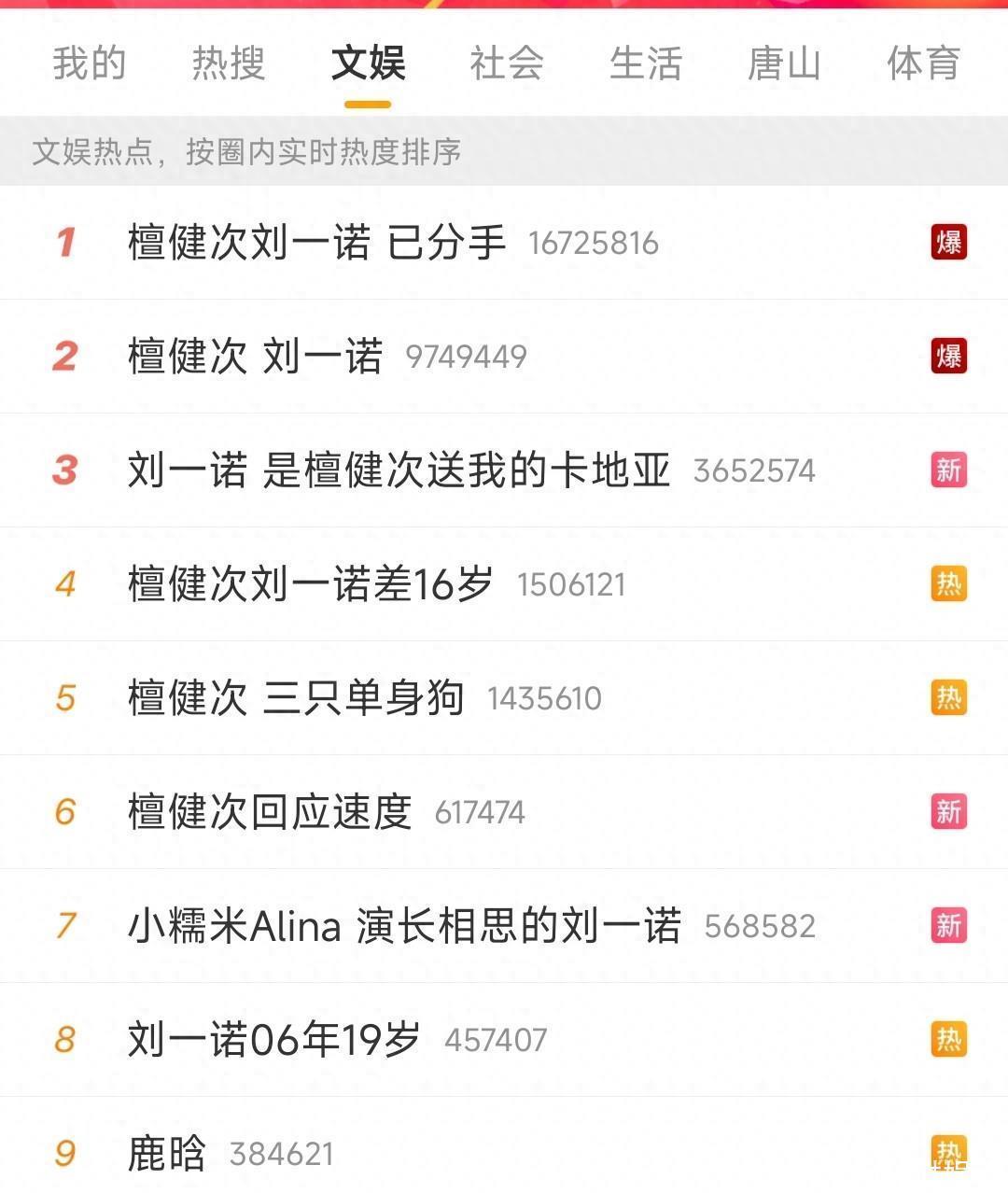View topic 刘一诺 是檀健次送我的卡地亚
Screen dimensions: 1008x1193
(399, 470)
